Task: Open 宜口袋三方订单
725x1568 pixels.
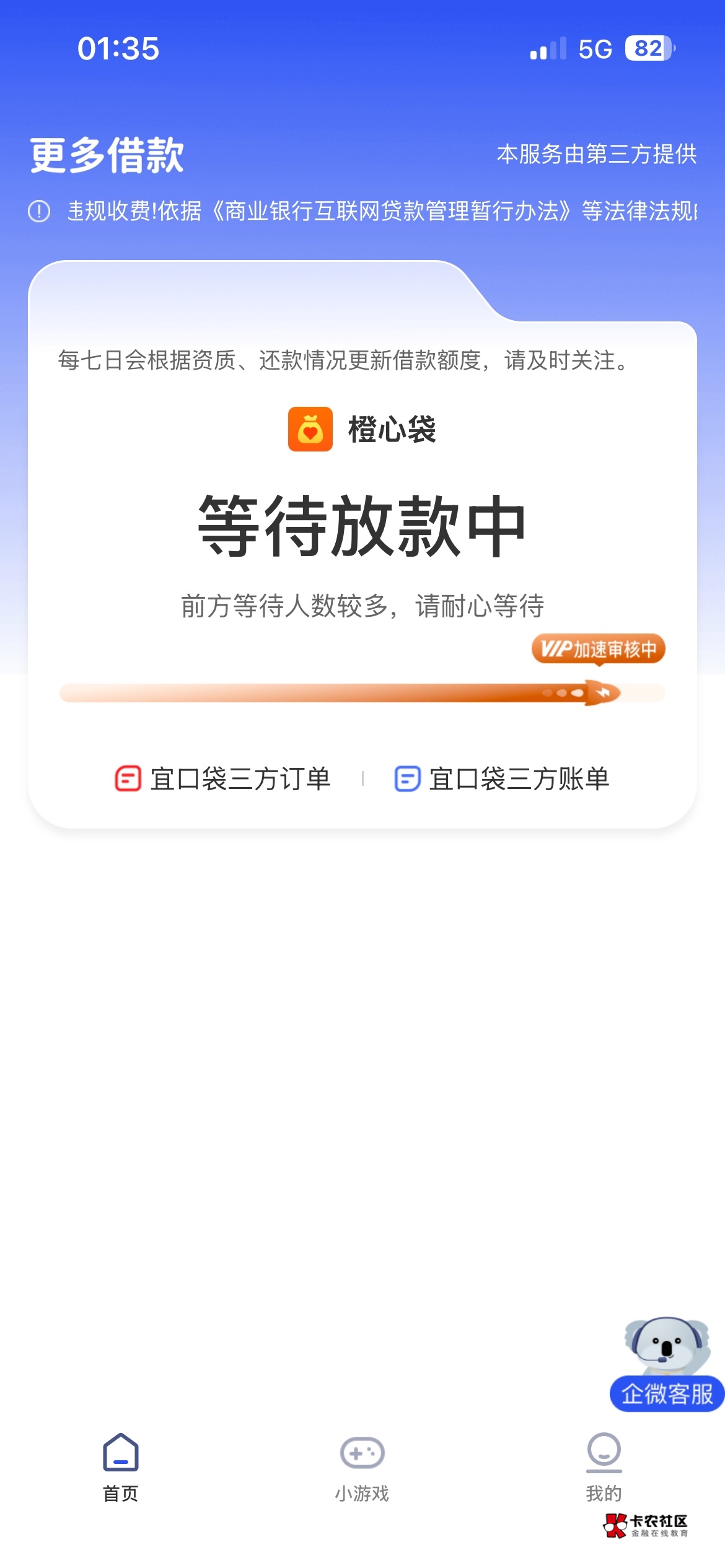Action: click(223, 779)
